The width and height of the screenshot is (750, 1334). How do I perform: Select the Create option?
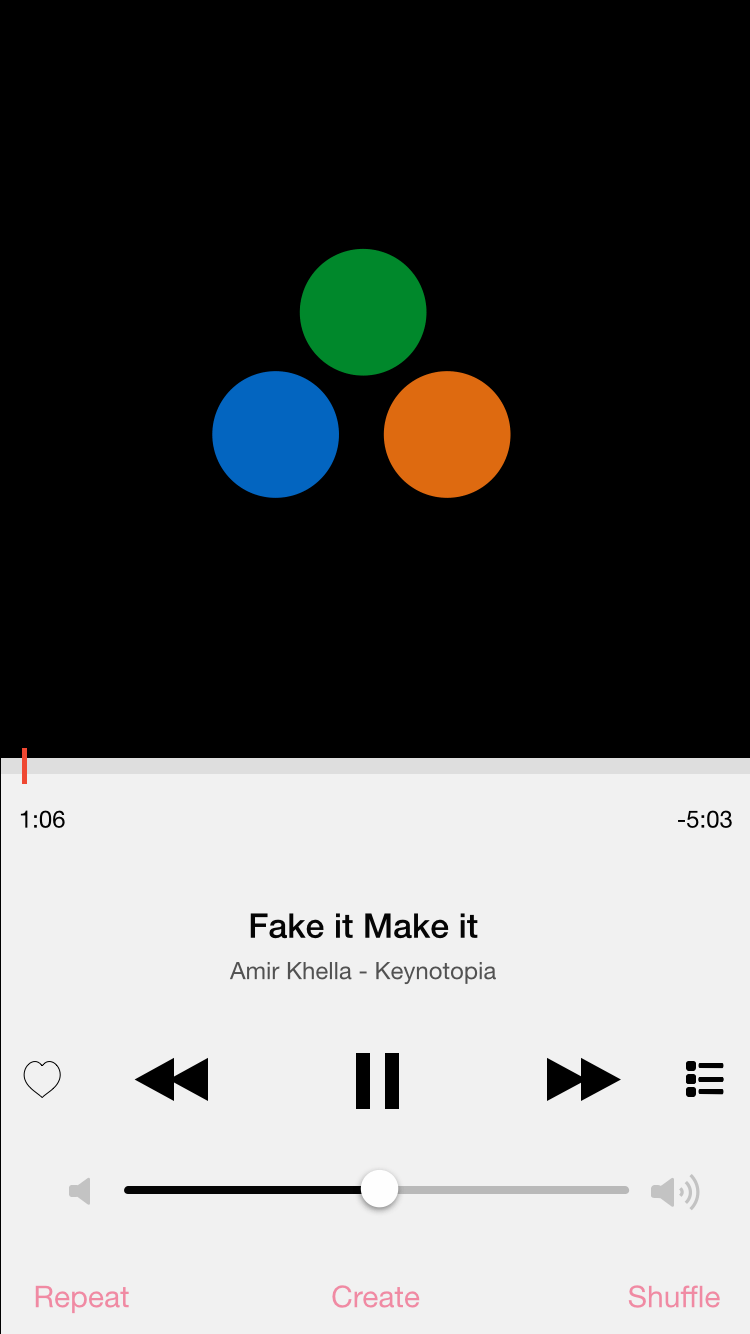tap(375, 1297)
